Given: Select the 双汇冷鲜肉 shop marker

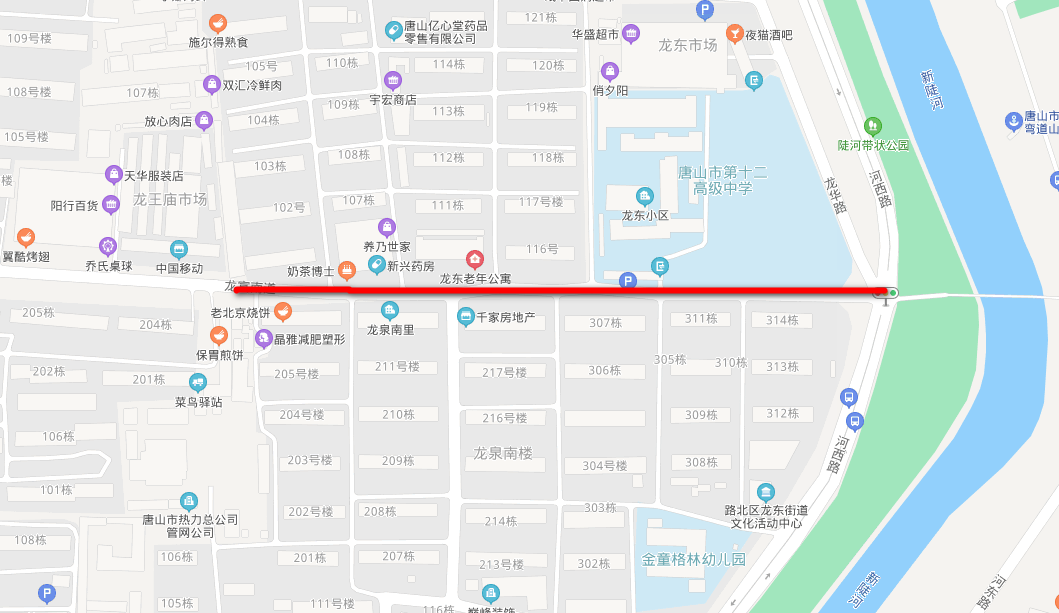Looking at the screenshot, I should [211, 85].
